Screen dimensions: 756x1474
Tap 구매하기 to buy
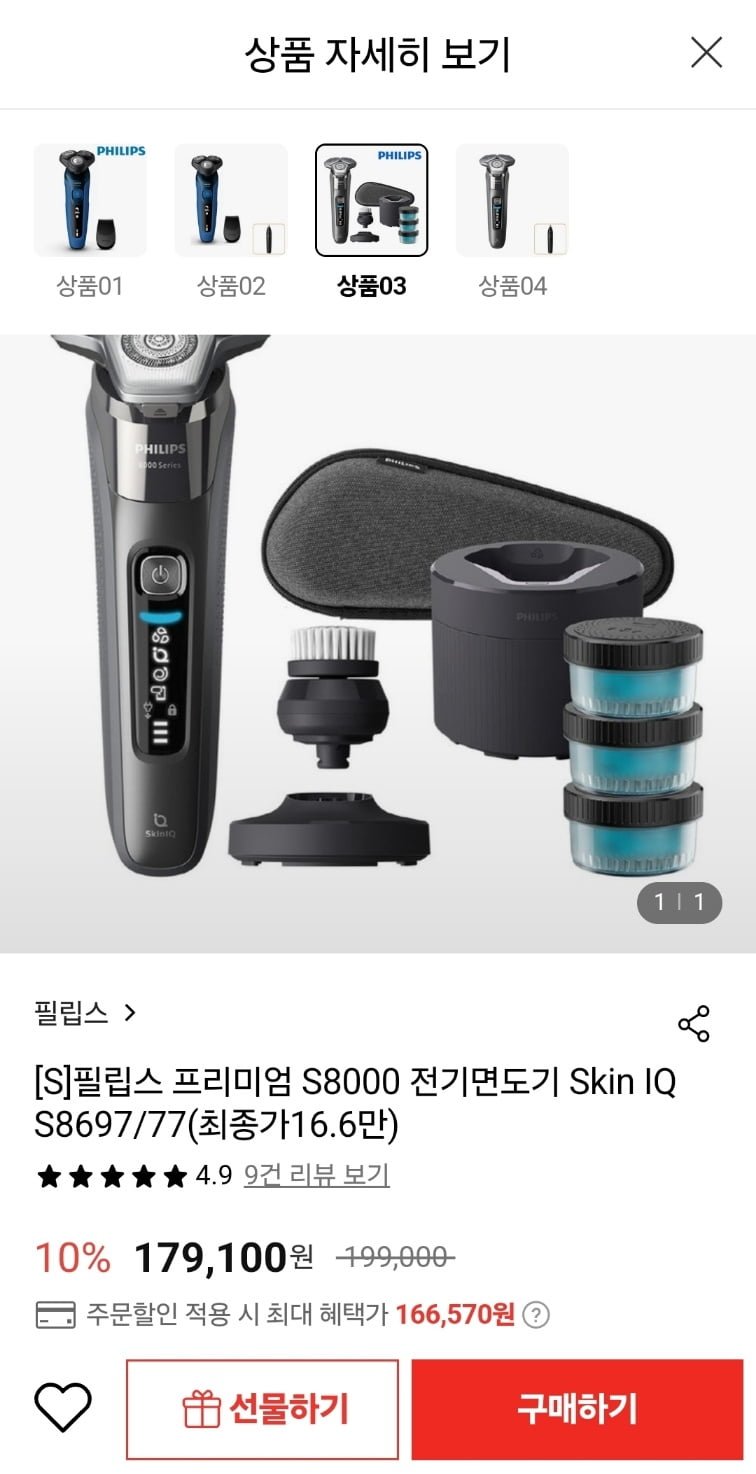[577, 1409]
